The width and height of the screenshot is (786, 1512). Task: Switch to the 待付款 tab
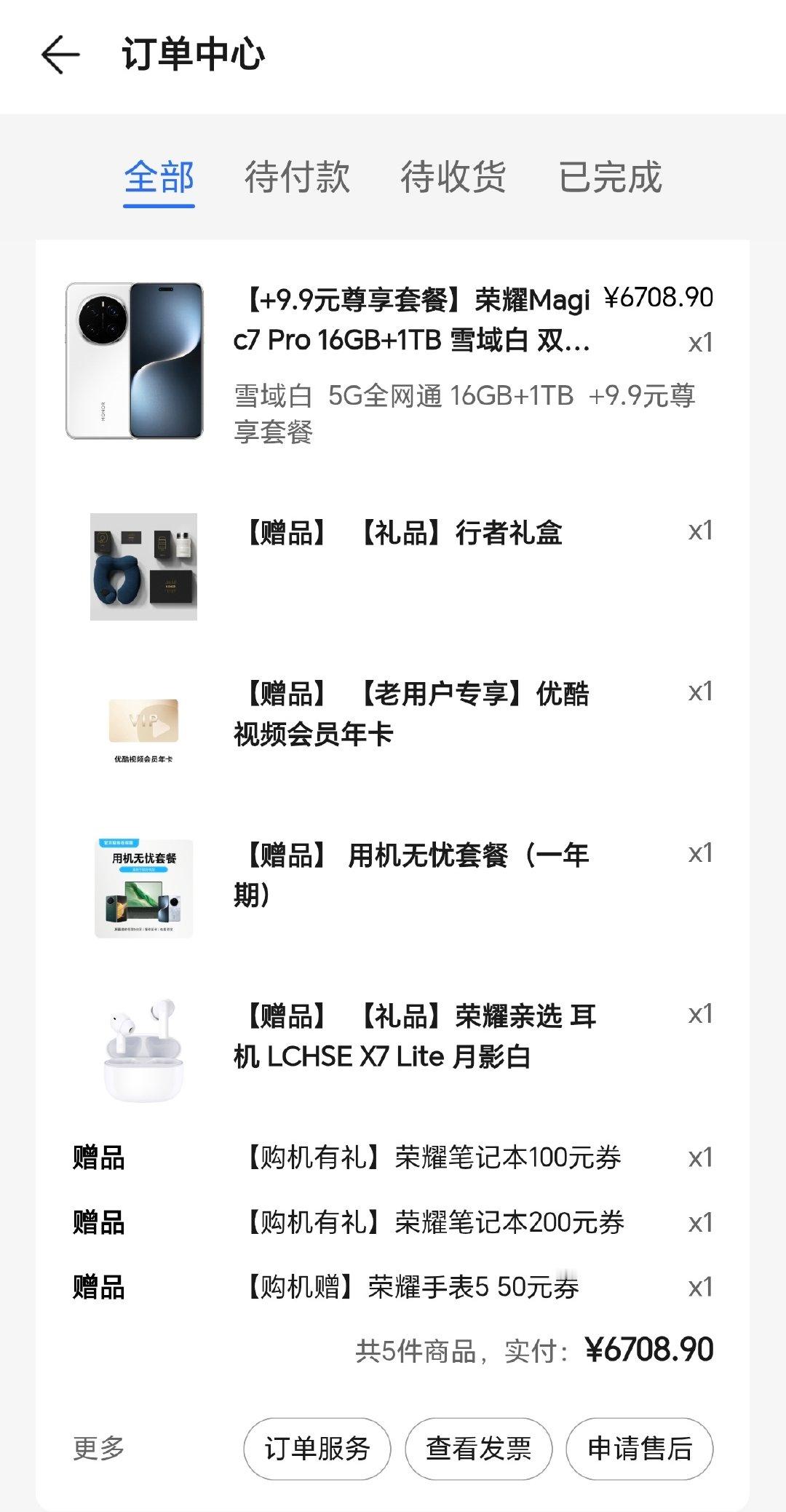[297, 177]
